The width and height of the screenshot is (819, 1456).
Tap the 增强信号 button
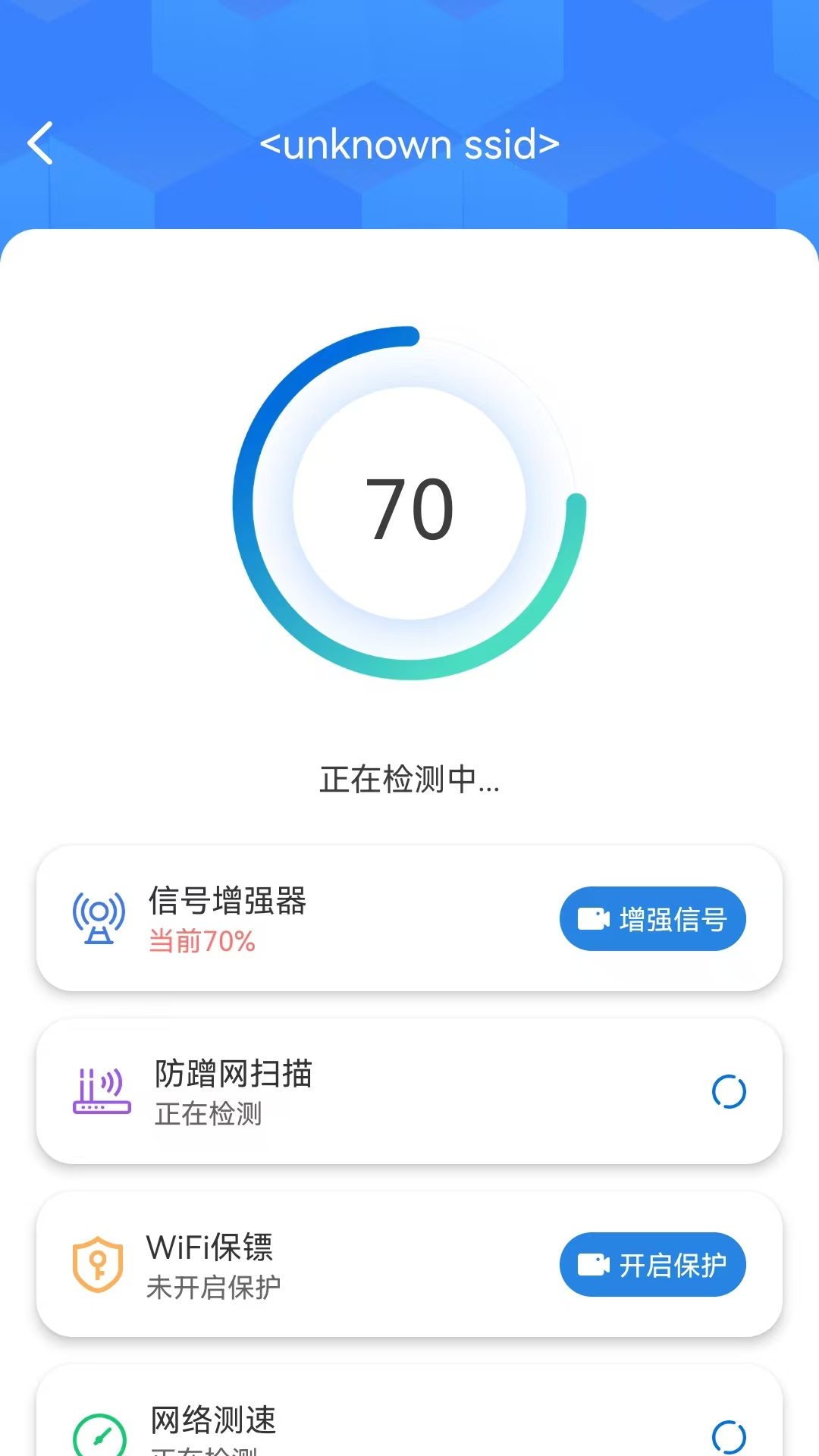coord(652,918)
